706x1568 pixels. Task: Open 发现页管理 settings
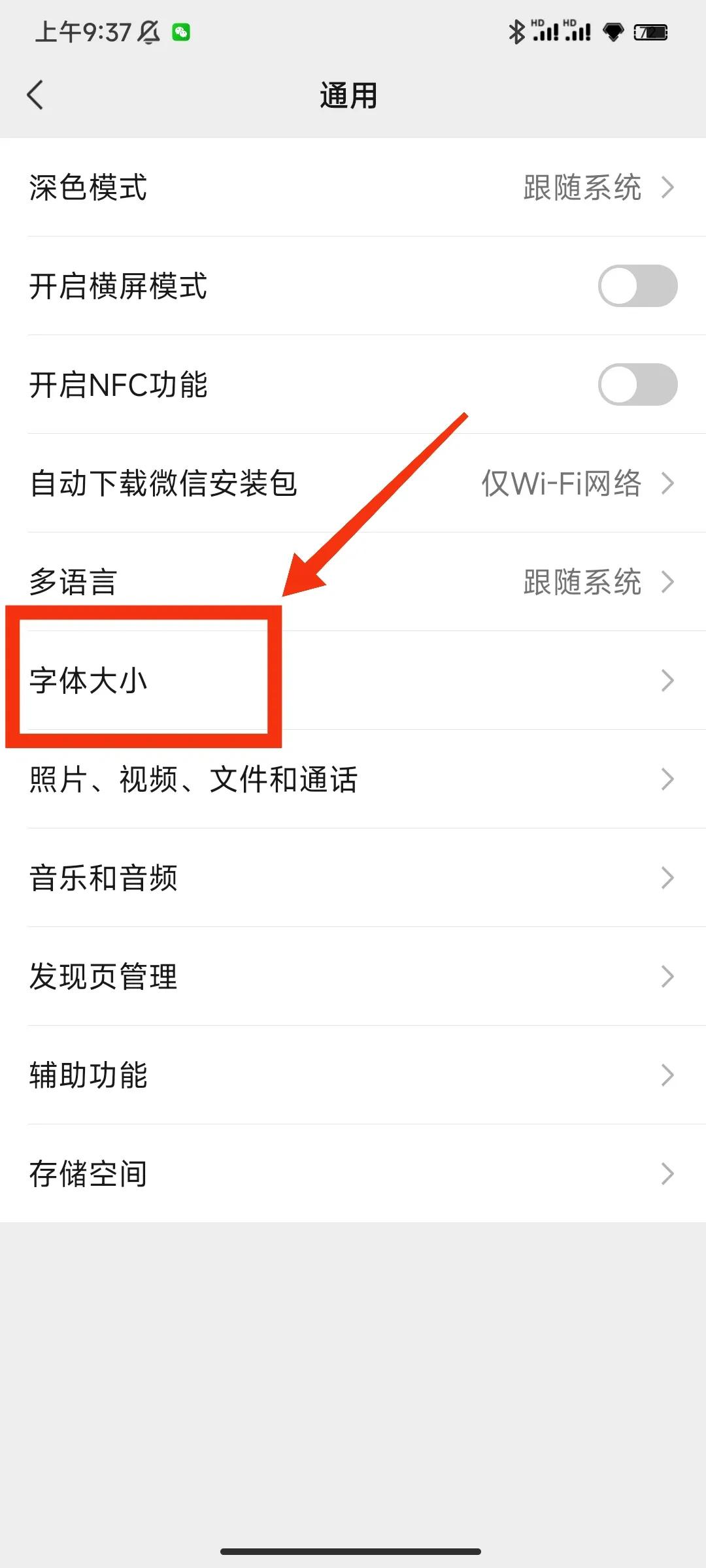(353, 976)
